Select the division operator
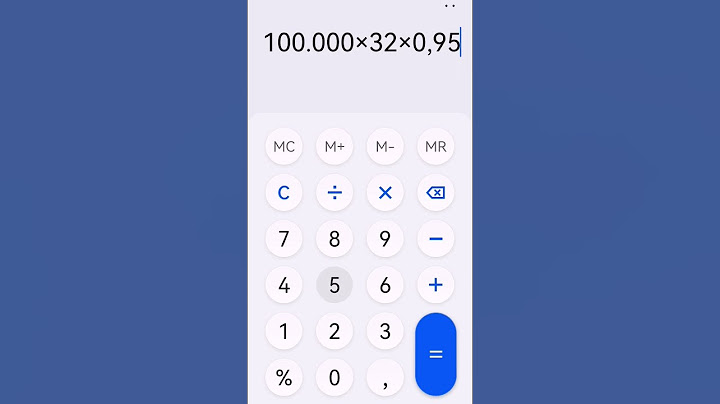 tap(334, 193)
